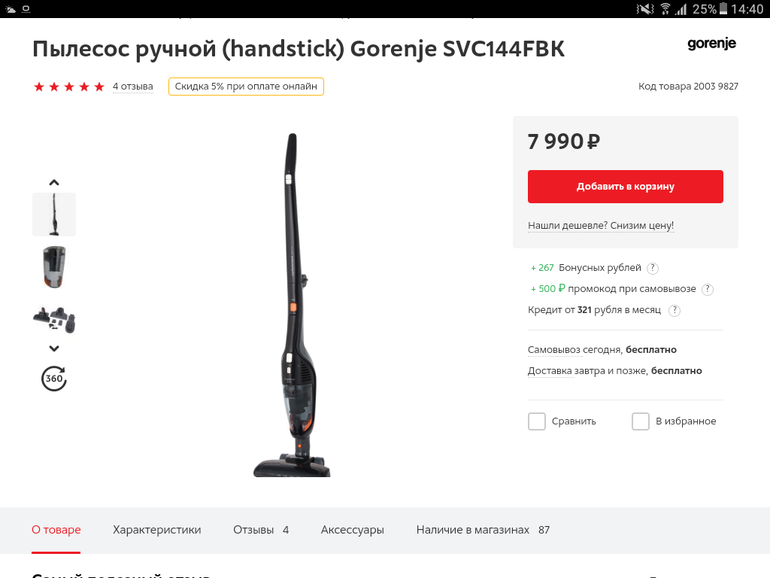Open the 360 degree product view
Viewport: 770px width, 578px height.
point(54,379)
